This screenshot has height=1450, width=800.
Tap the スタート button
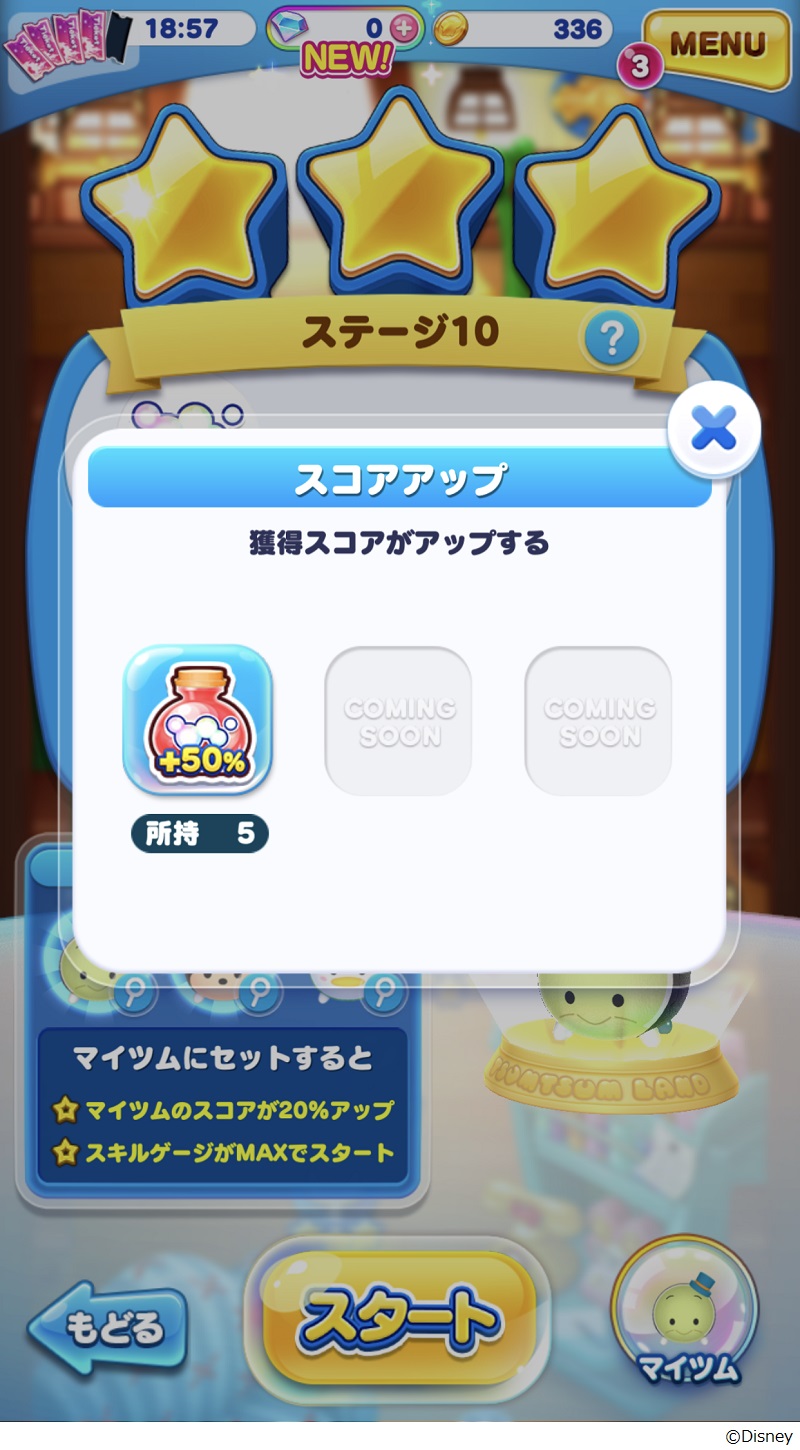click(398, 1318)
